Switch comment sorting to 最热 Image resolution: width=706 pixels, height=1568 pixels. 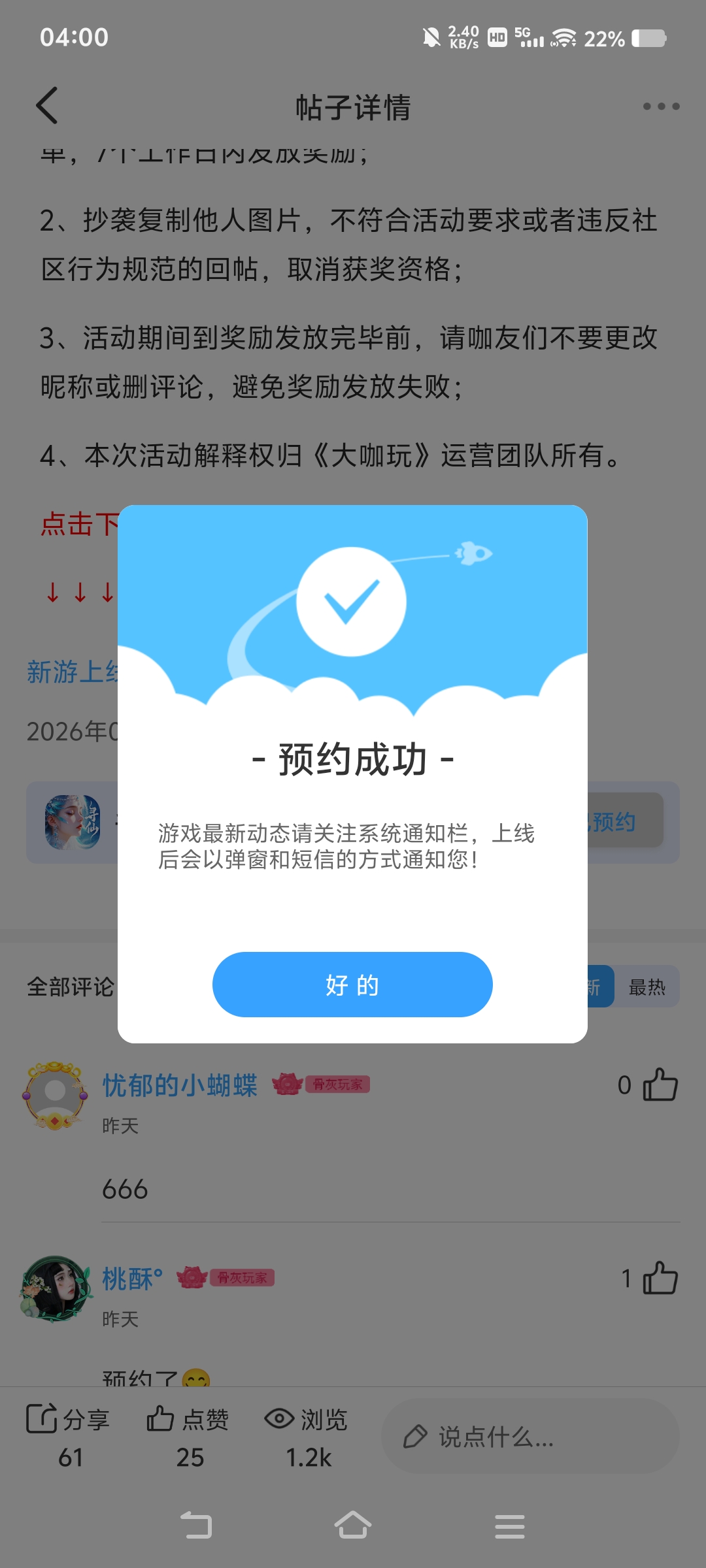pyautogui.click(x=647, y=987)
